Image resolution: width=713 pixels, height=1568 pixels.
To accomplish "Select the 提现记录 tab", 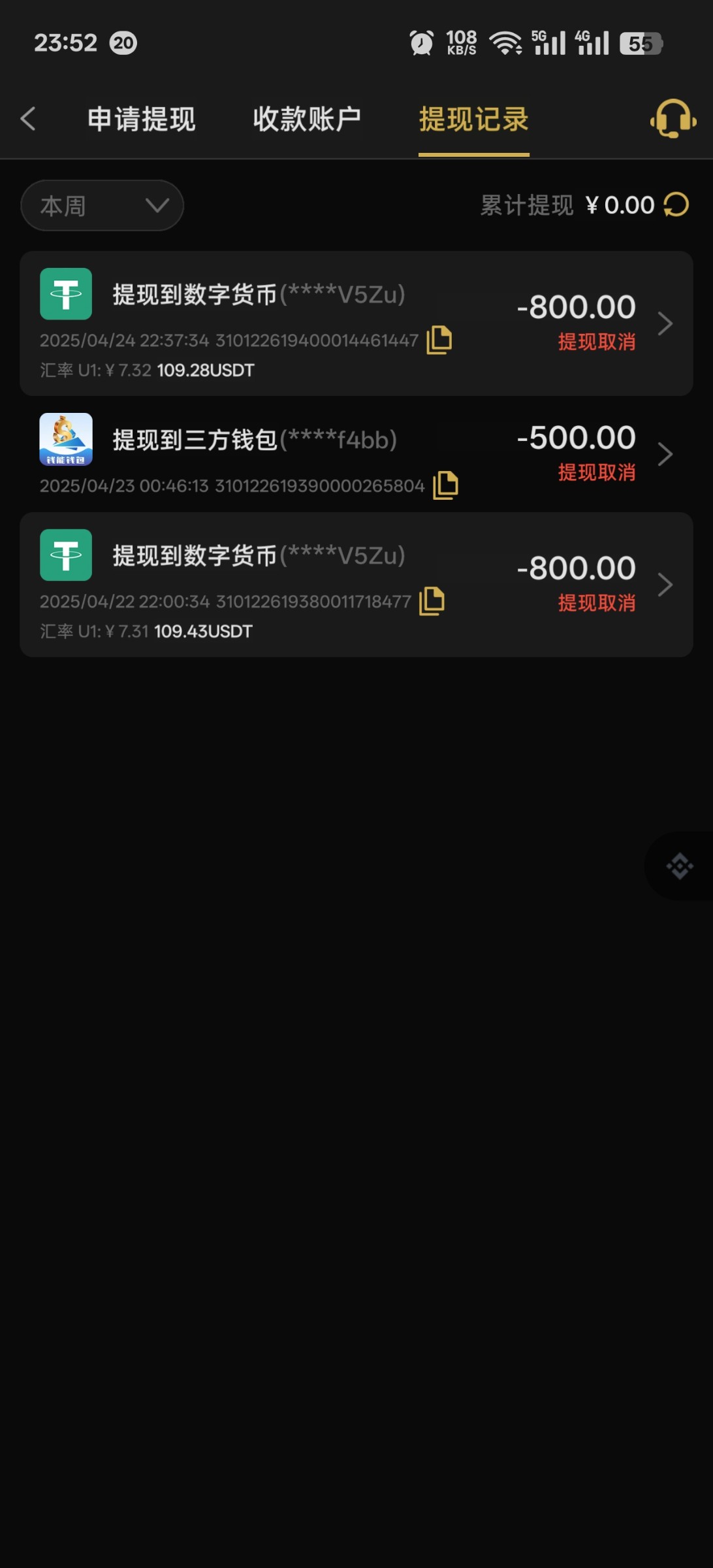I will [x=473, y=120].
